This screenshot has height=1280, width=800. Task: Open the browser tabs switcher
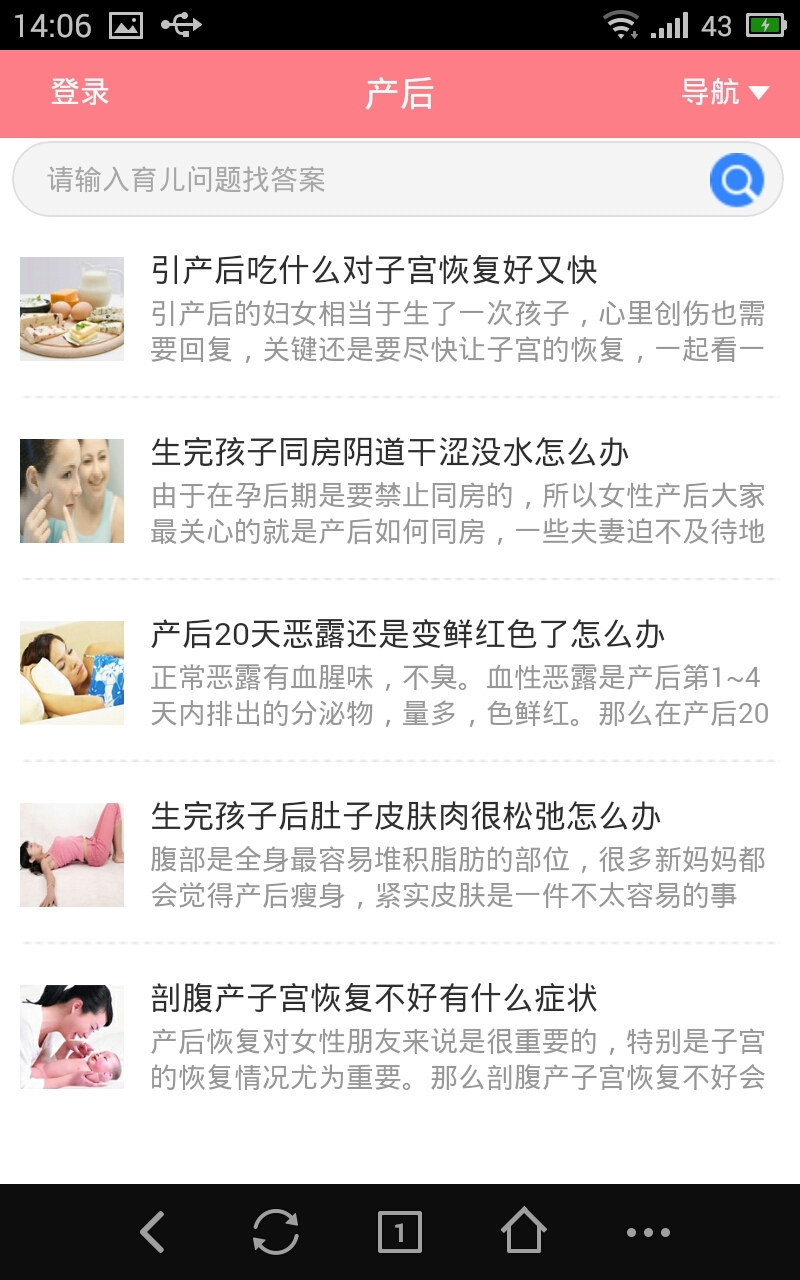pos(400,1232)
